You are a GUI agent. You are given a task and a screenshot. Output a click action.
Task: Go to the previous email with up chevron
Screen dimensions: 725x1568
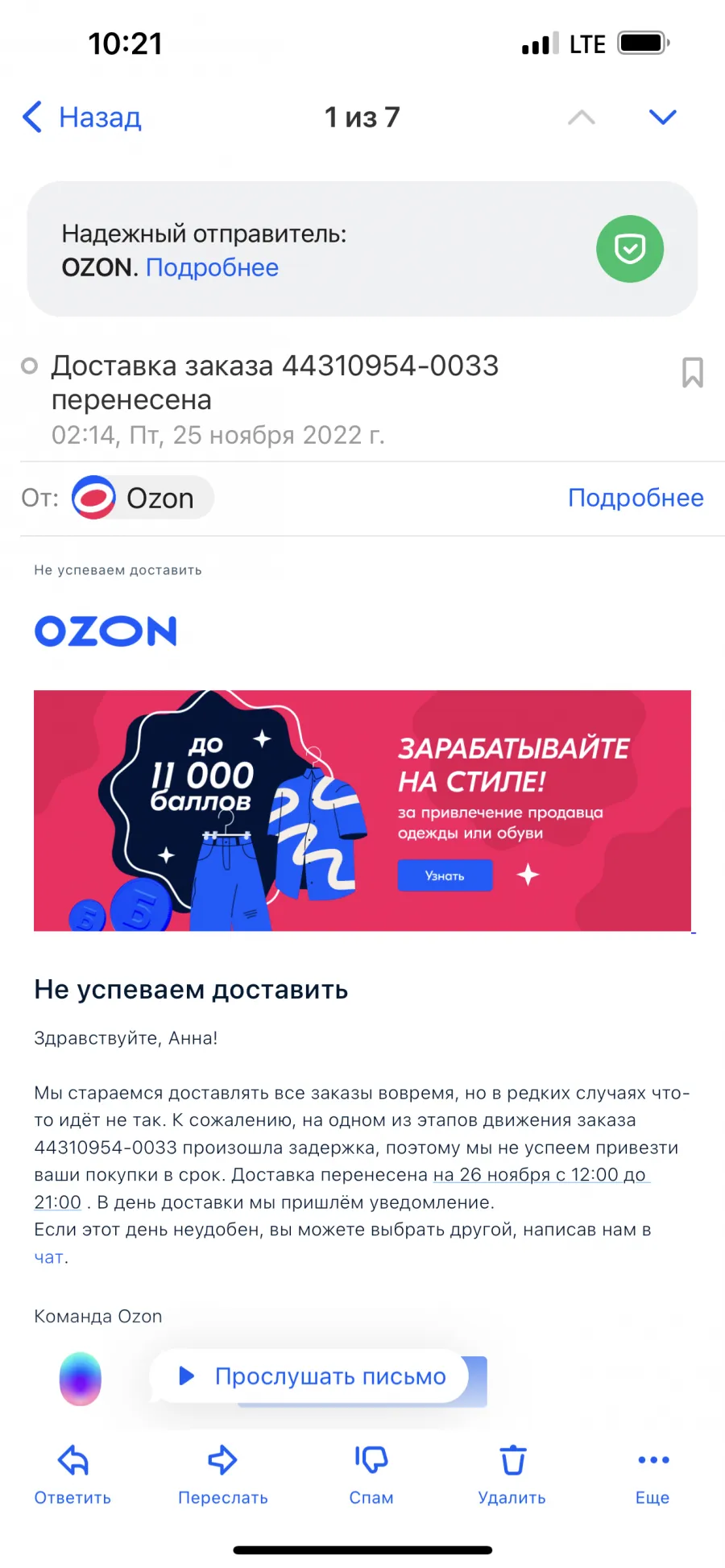pyautogui.click(x=582, y=118)
